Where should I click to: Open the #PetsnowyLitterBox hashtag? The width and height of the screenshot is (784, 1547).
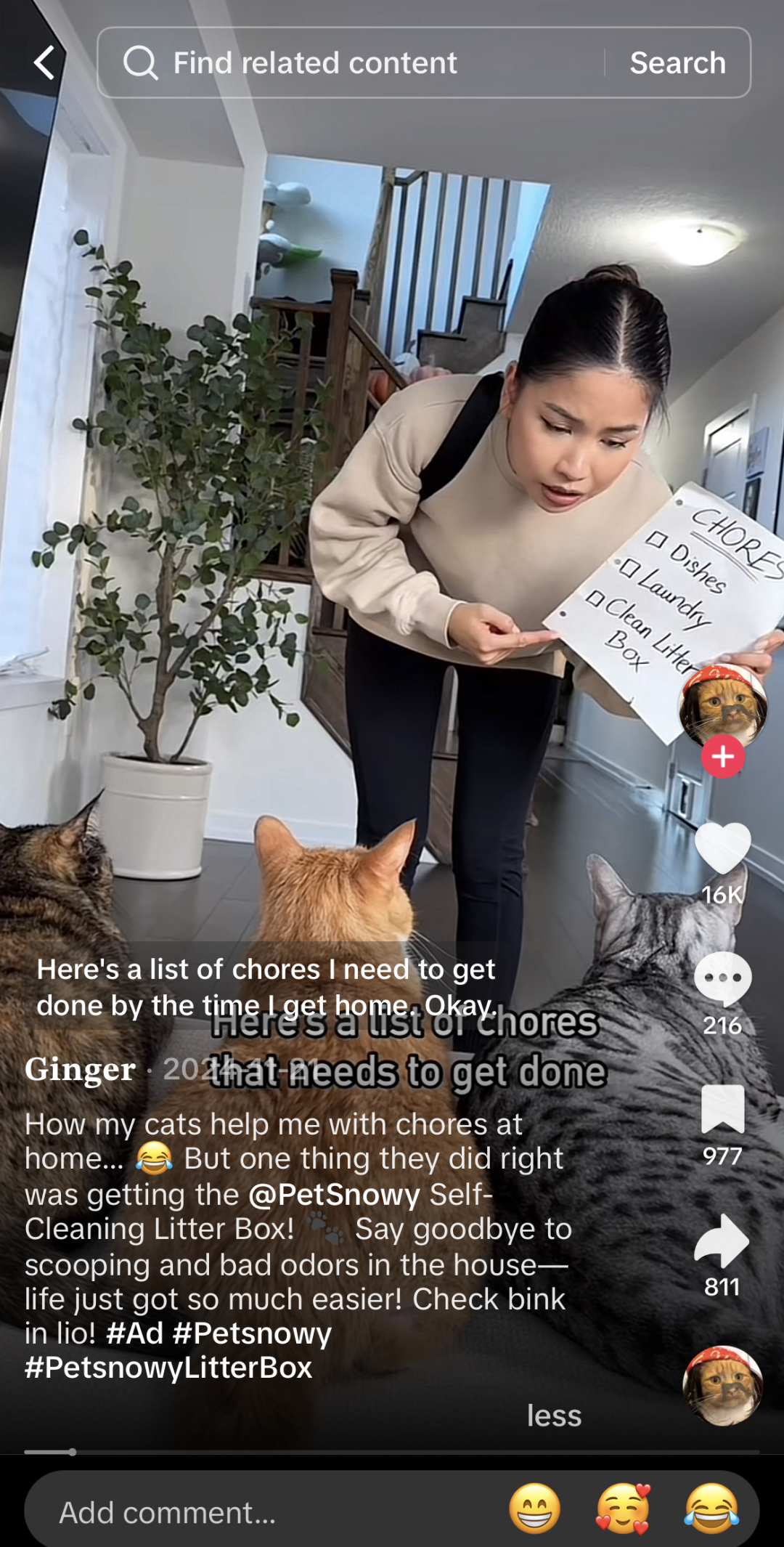pyautogui.click(x=168, y=1368)
